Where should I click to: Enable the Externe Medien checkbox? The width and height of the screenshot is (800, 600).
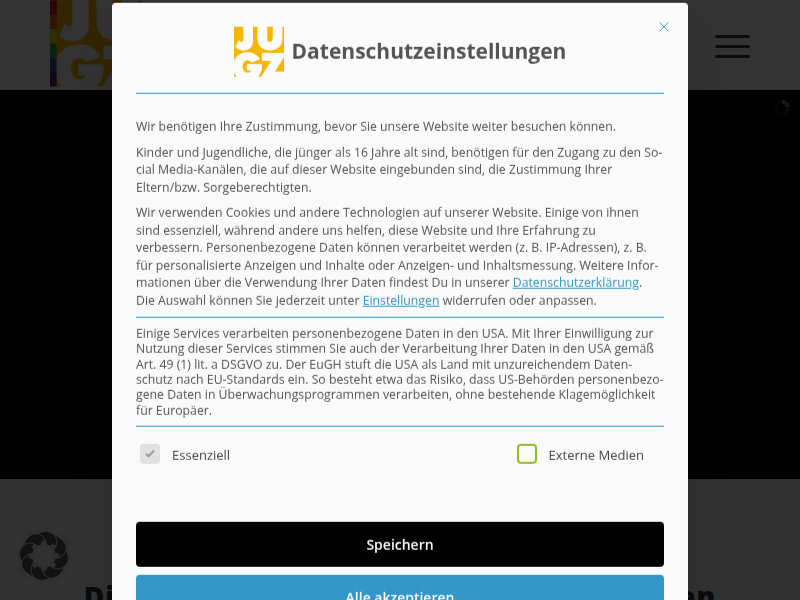[527, 454]
